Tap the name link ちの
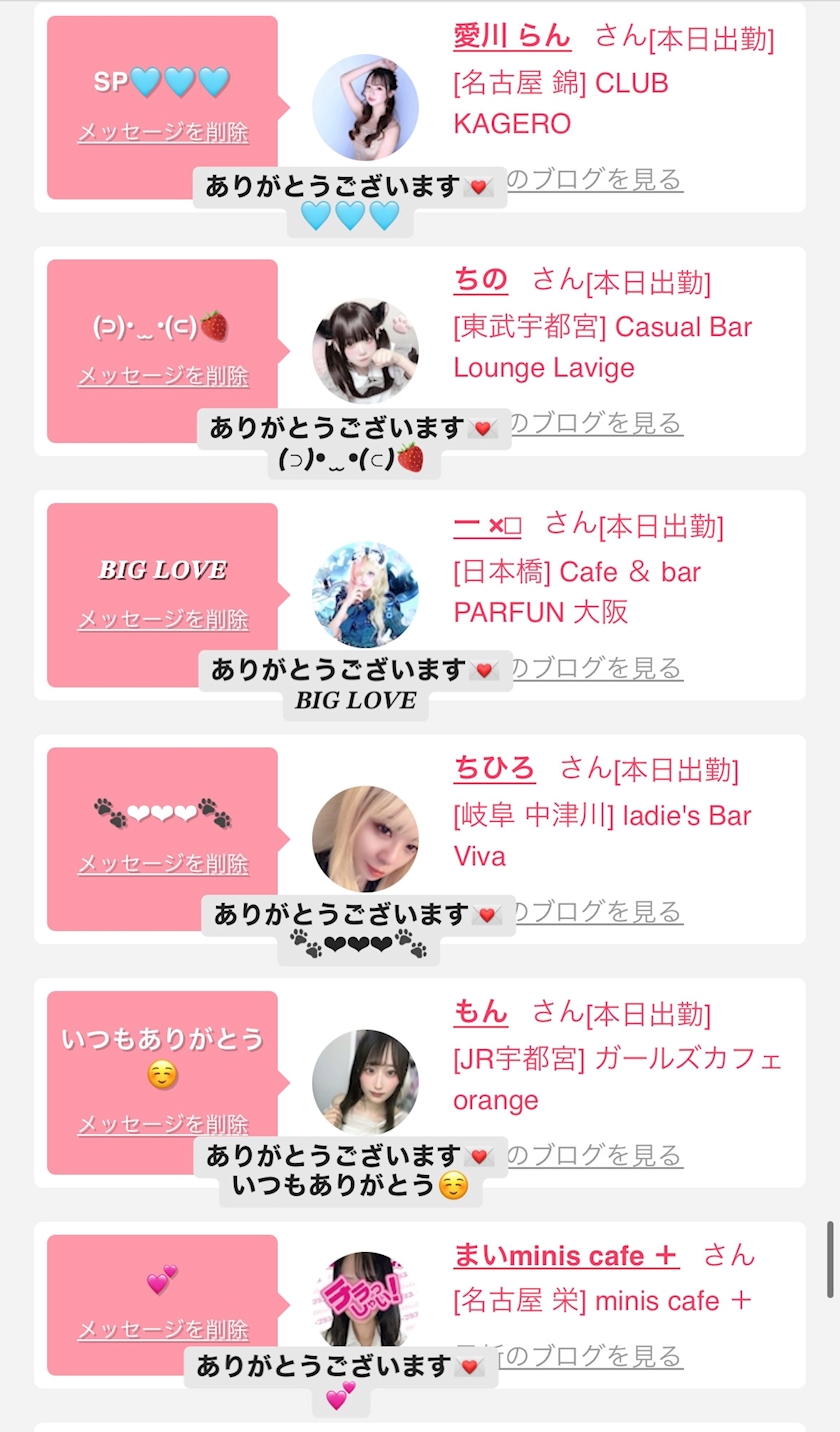This screenshot has height=1432, width=840. point(481,280)
